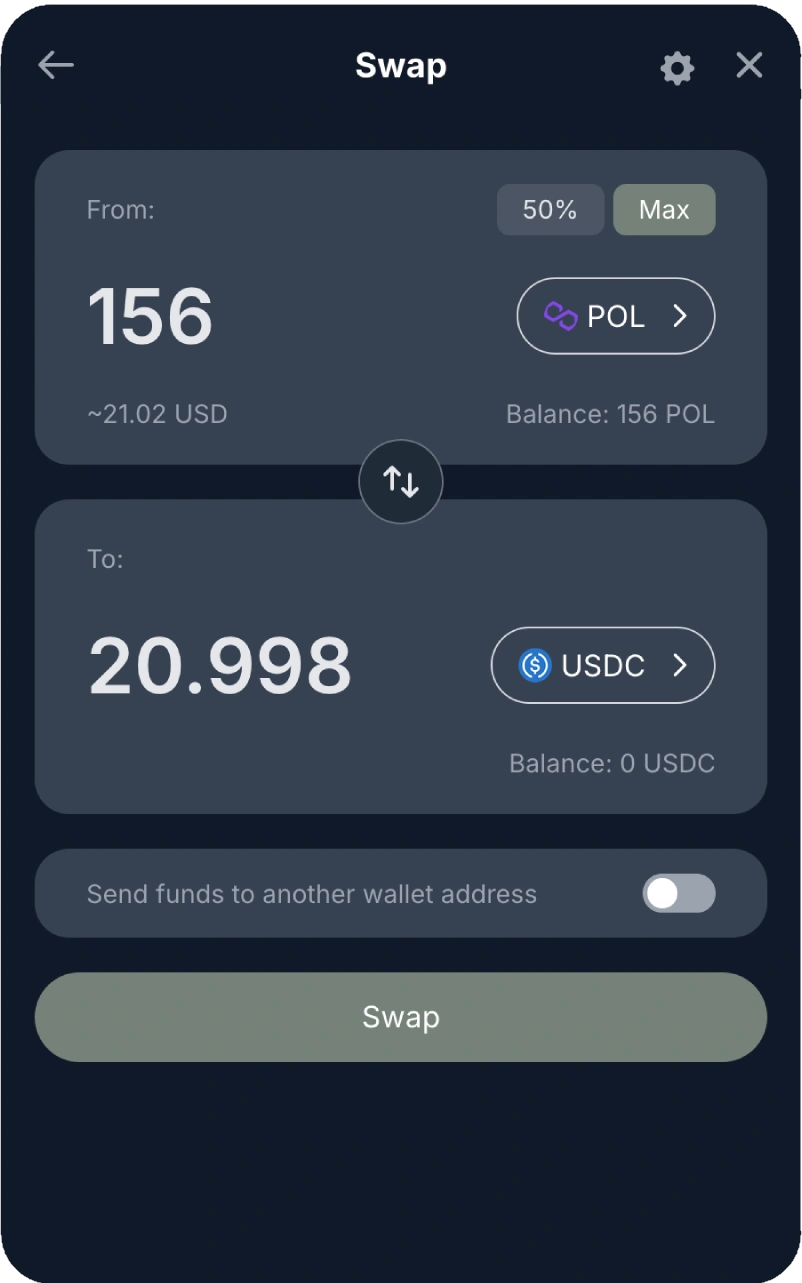Open the USDC token selection dropdown

pos(602,665)
